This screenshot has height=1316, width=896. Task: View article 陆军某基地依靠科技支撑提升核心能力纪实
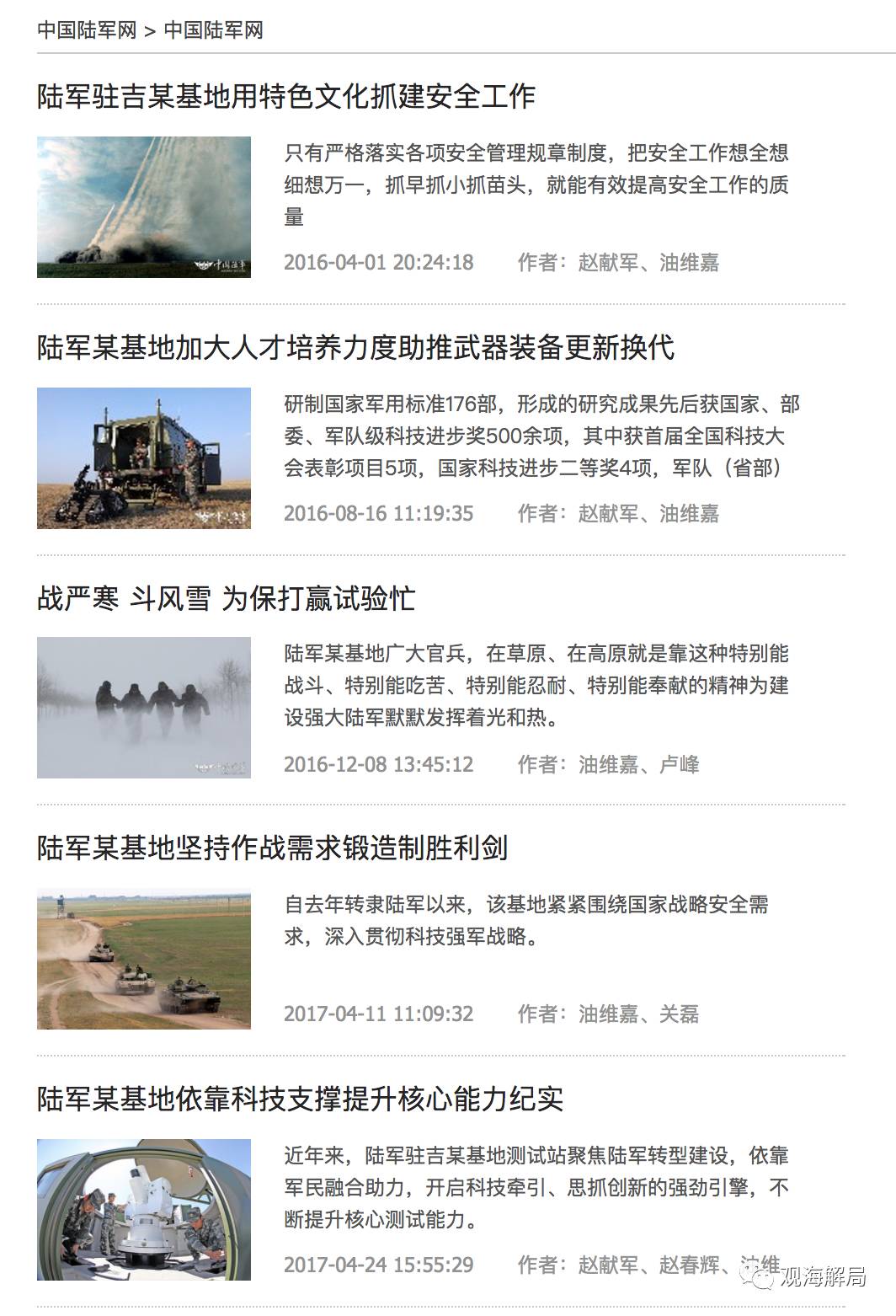300,1099
